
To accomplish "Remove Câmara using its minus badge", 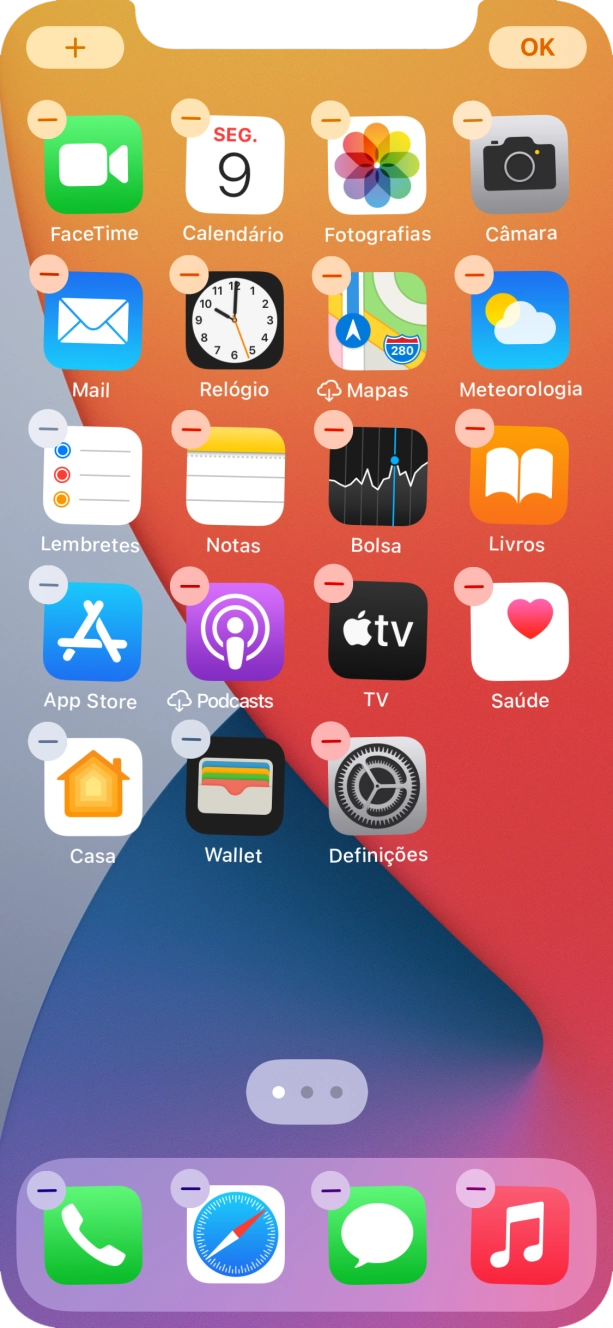I will point(473,120).
